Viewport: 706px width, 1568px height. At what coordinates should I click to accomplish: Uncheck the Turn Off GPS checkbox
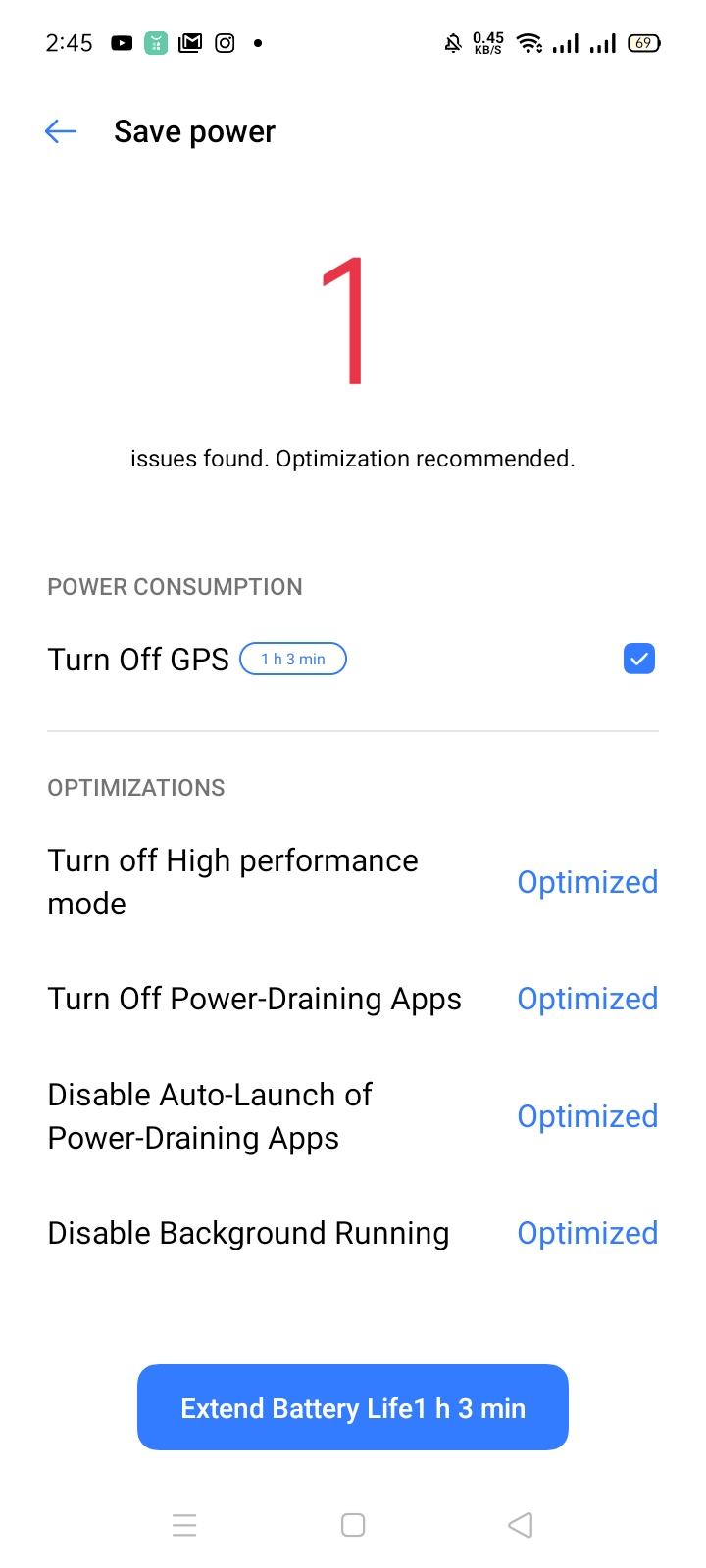pos(638,659)
